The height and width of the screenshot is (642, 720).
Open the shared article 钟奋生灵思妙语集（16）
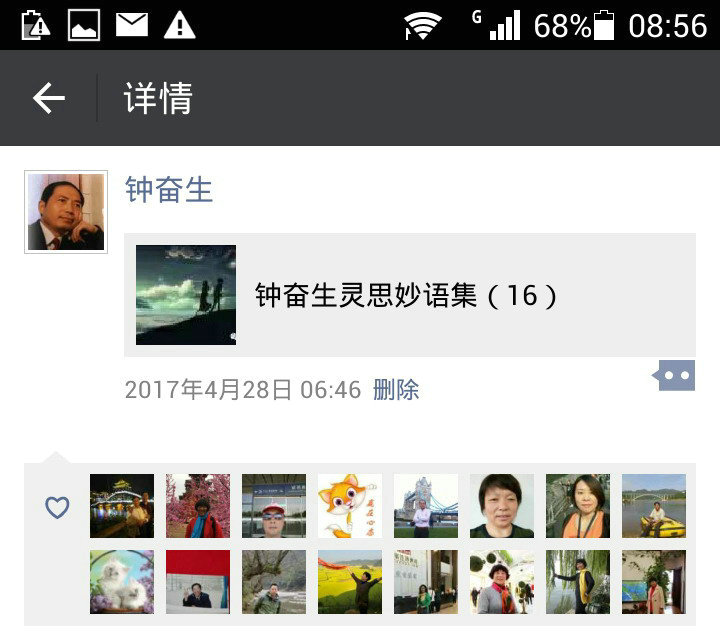pos(409,295)
